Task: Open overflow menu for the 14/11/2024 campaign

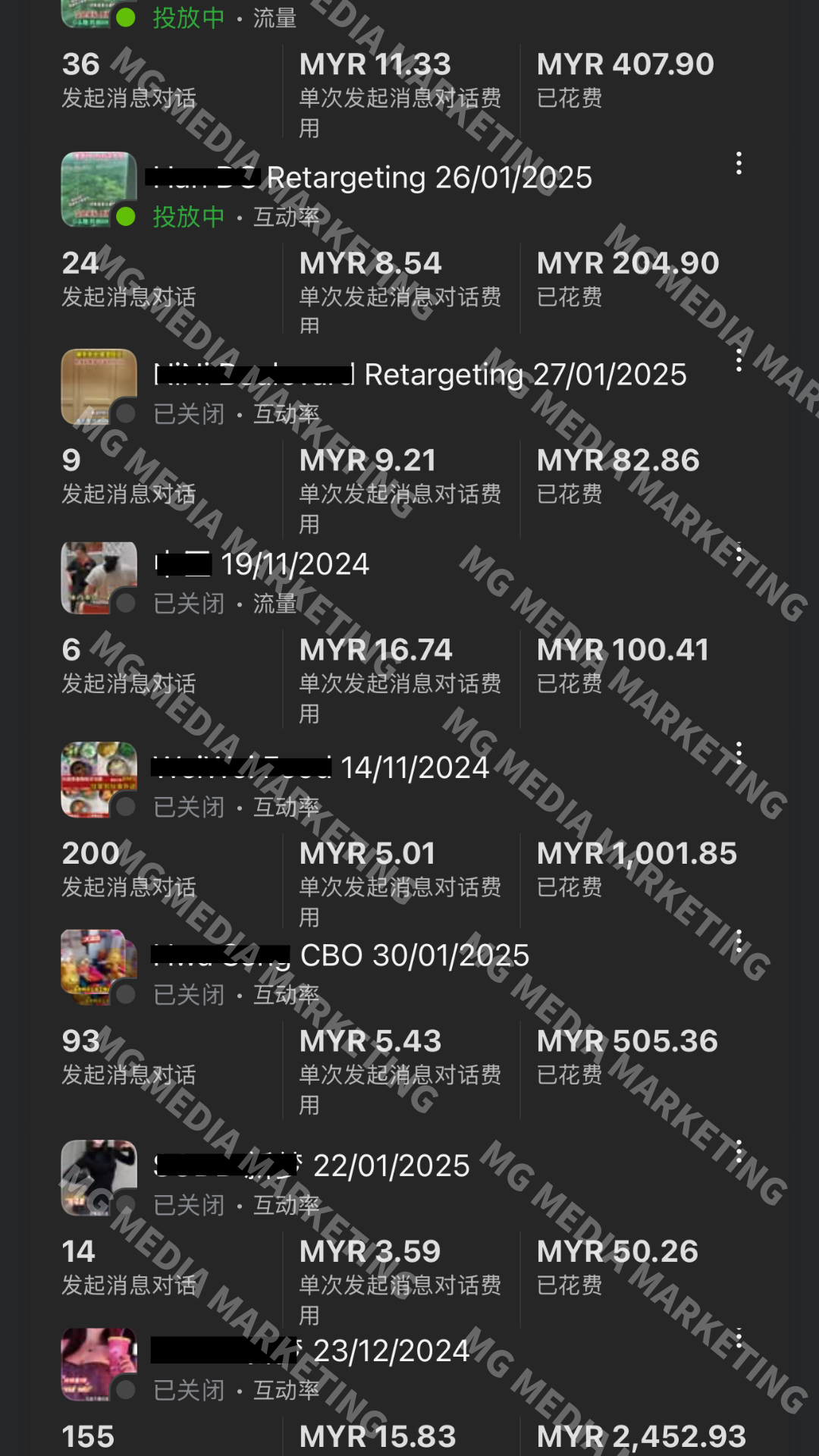Action: tap(739, 752)
